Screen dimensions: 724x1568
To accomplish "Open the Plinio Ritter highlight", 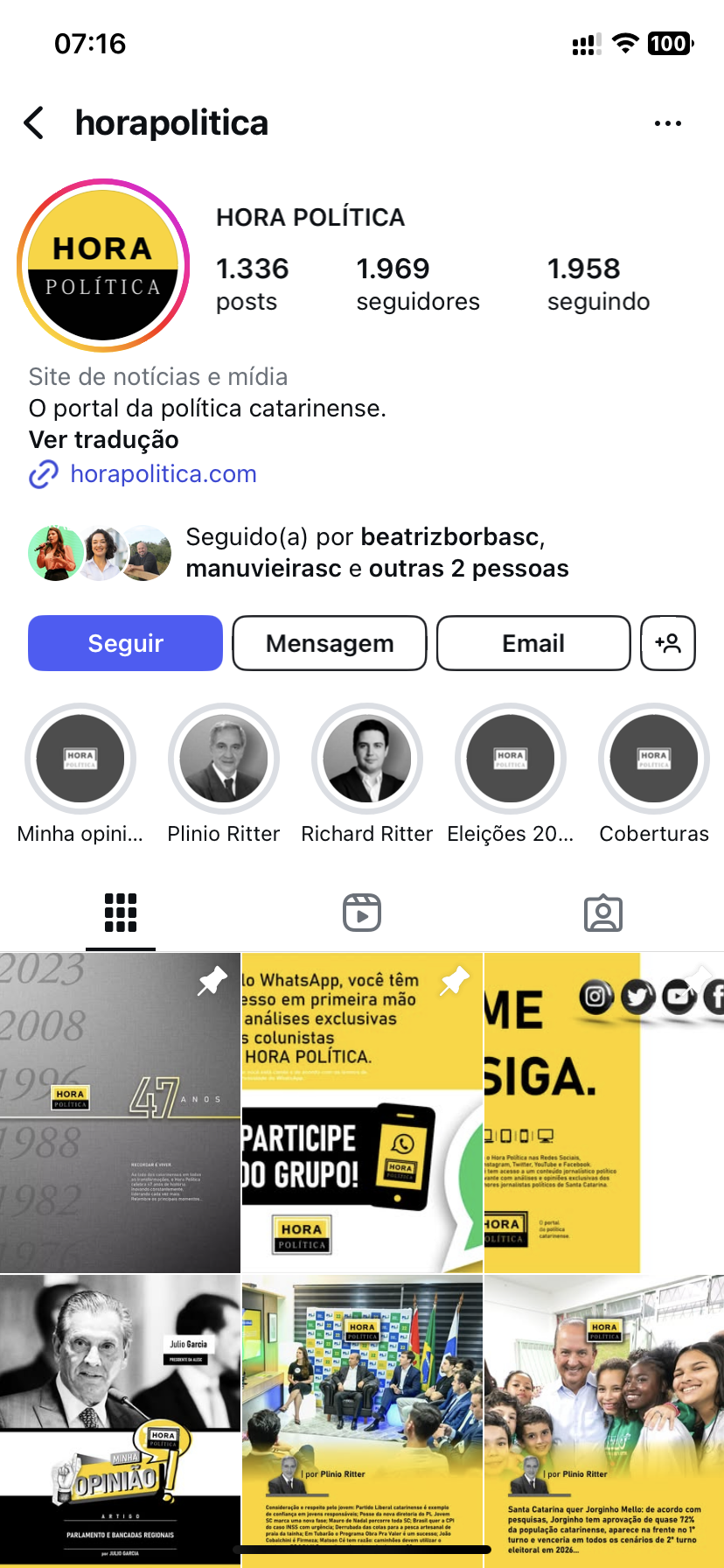I will pos(224,759).
